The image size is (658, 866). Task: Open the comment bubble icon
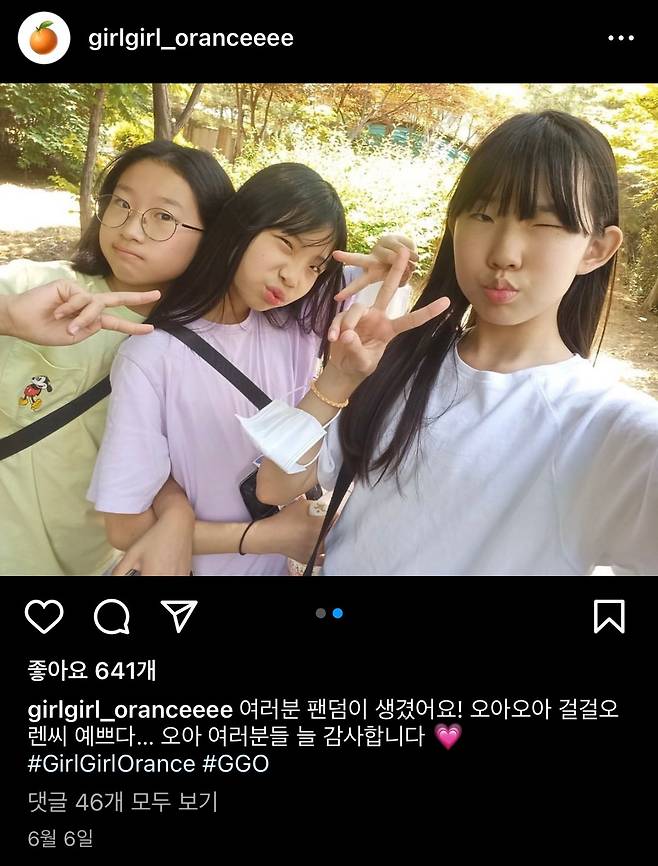point(111,616)
